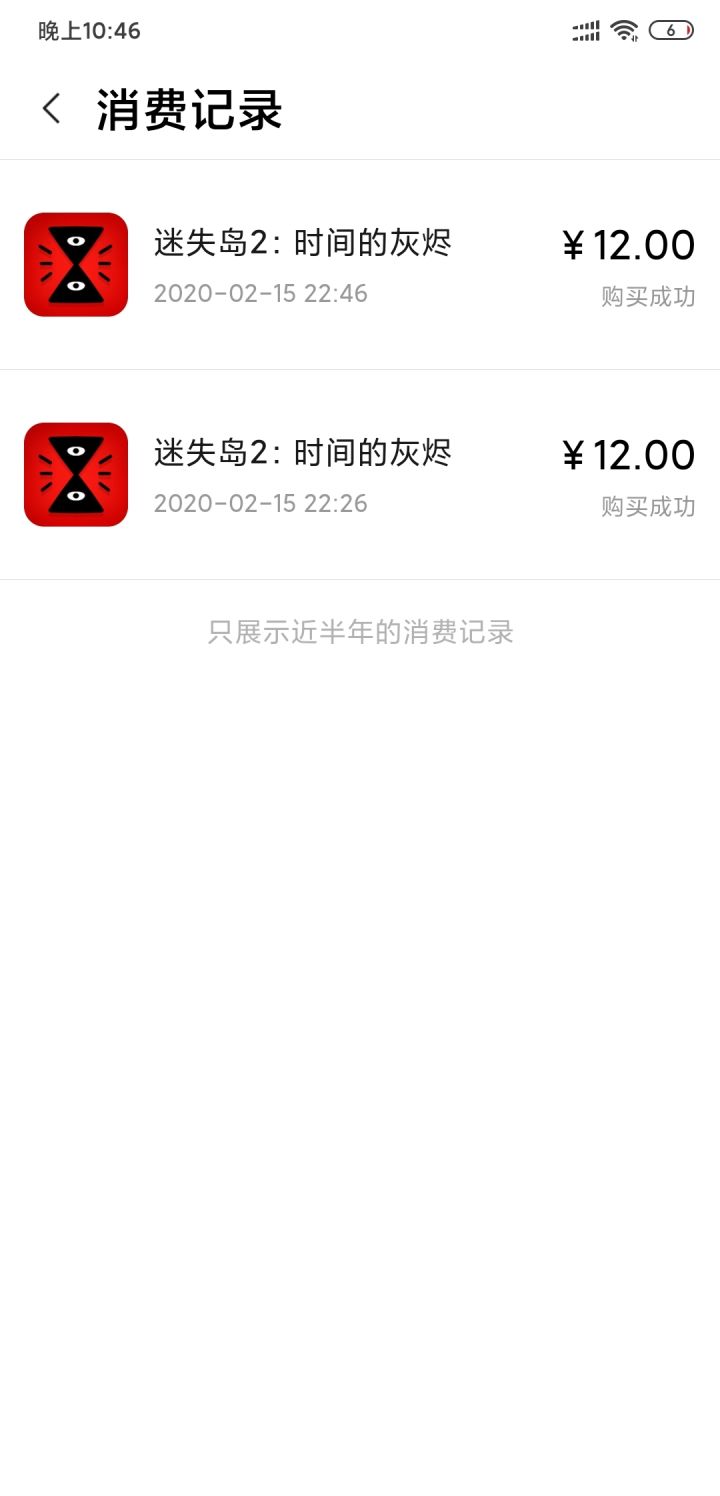This screenshot has height=1496, width=720.
Task: Tap the timestamp 2020-02-15 22:26
Action: pyautogui.click(x=261, y=503)
